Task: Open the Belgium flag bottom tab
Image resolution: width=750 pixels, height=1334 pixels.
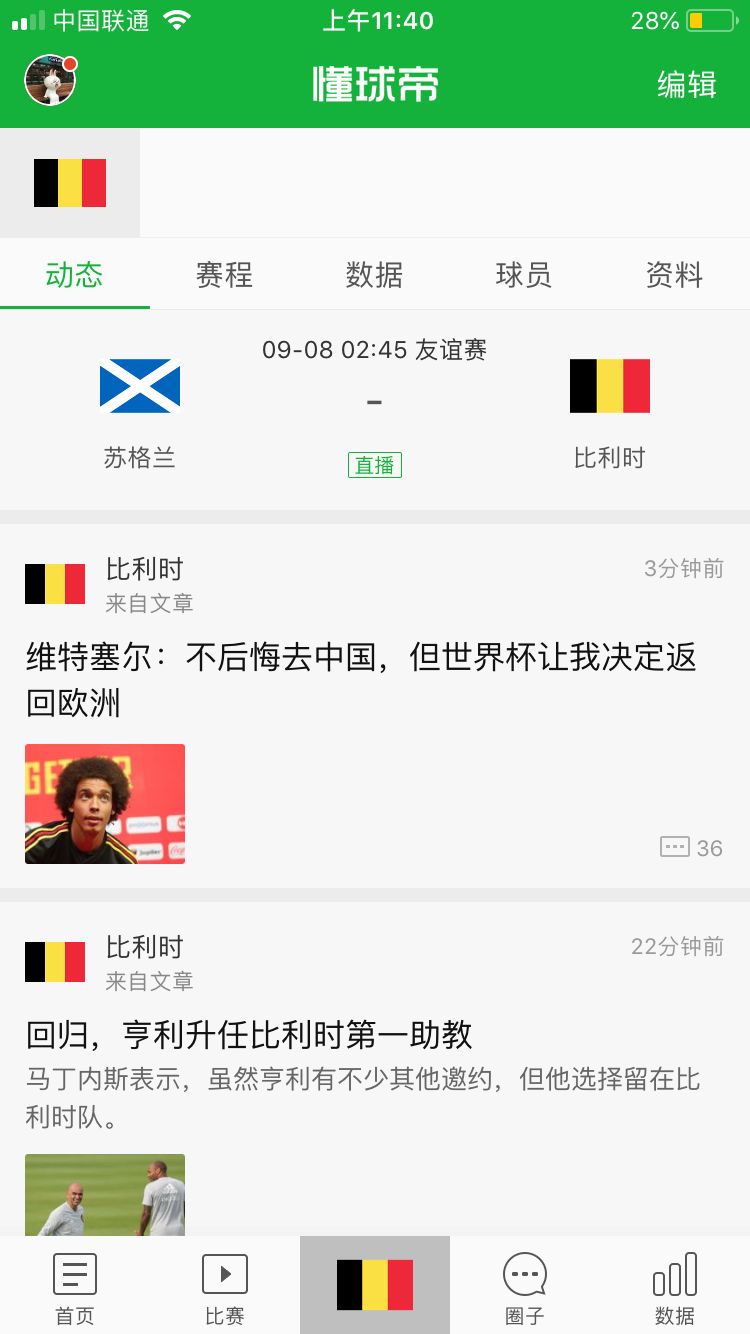Action: [x=375, y=1285]
